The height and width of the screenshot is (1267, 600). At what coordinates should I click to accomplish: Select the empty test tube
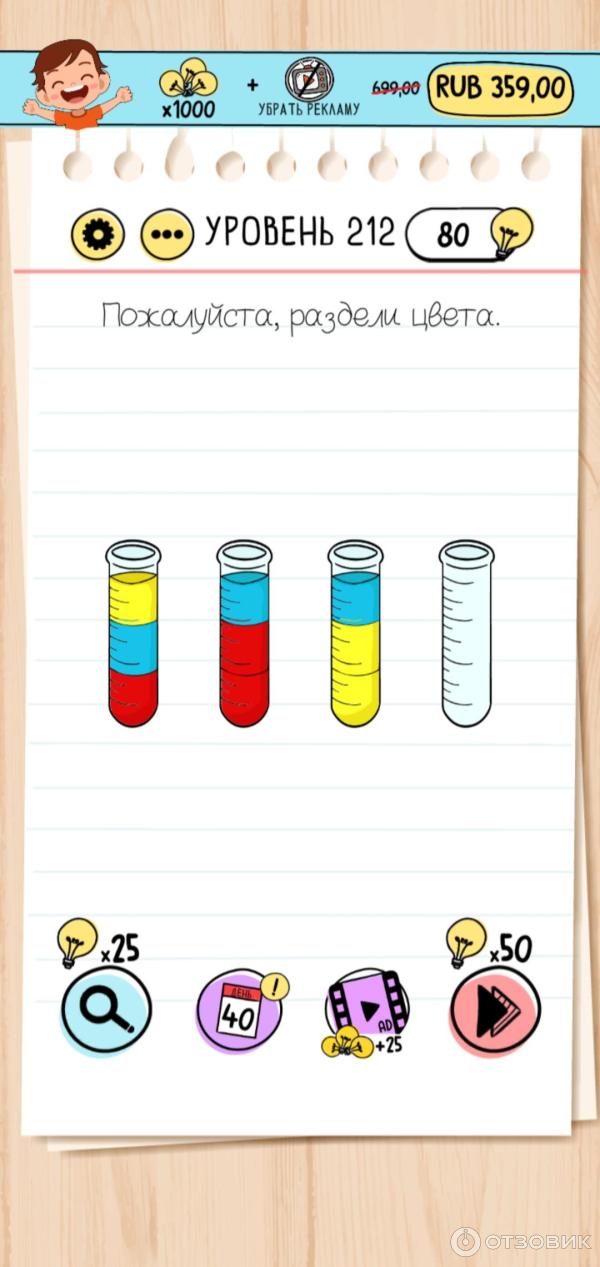467,633
